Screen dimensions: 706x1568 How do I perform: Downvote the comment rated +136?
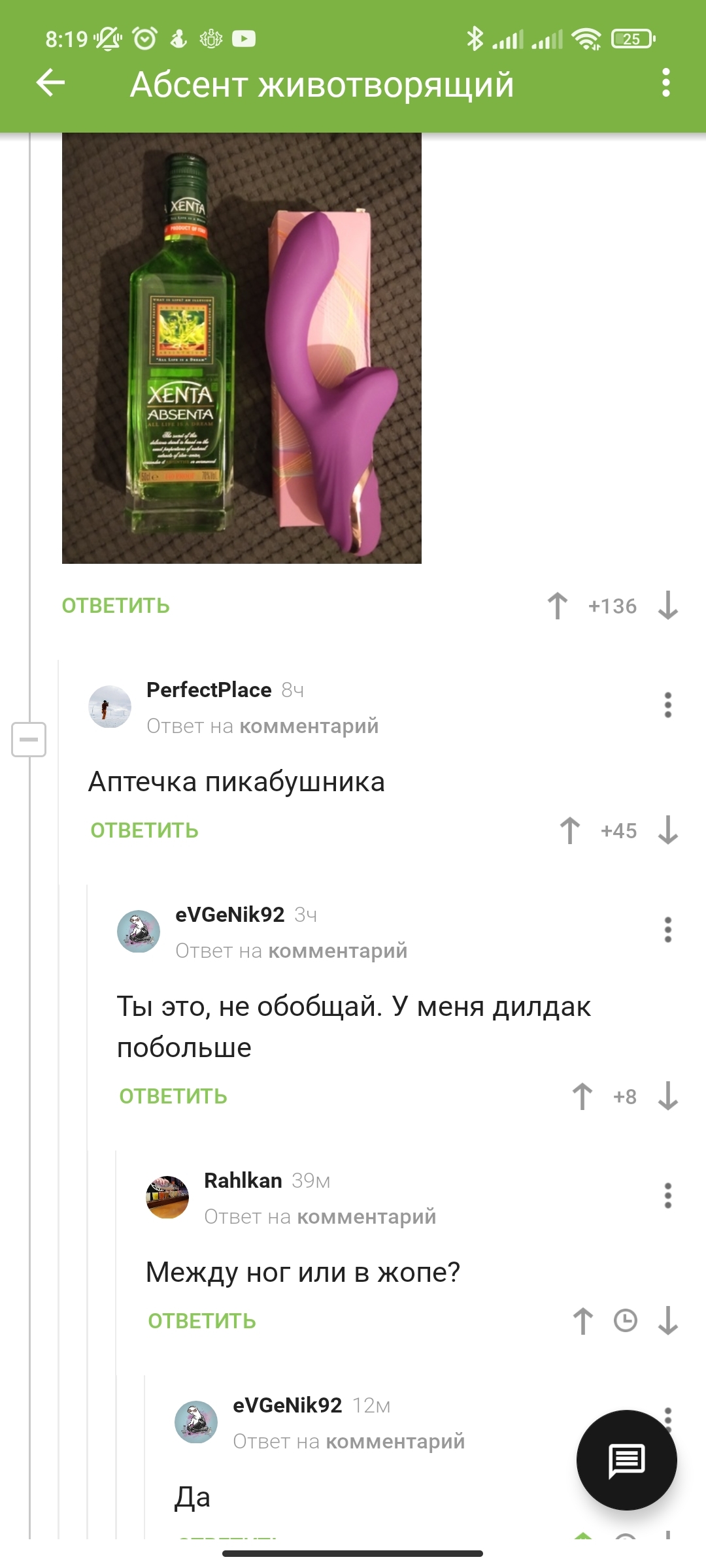pyautogui.click(x=668, y=606)
